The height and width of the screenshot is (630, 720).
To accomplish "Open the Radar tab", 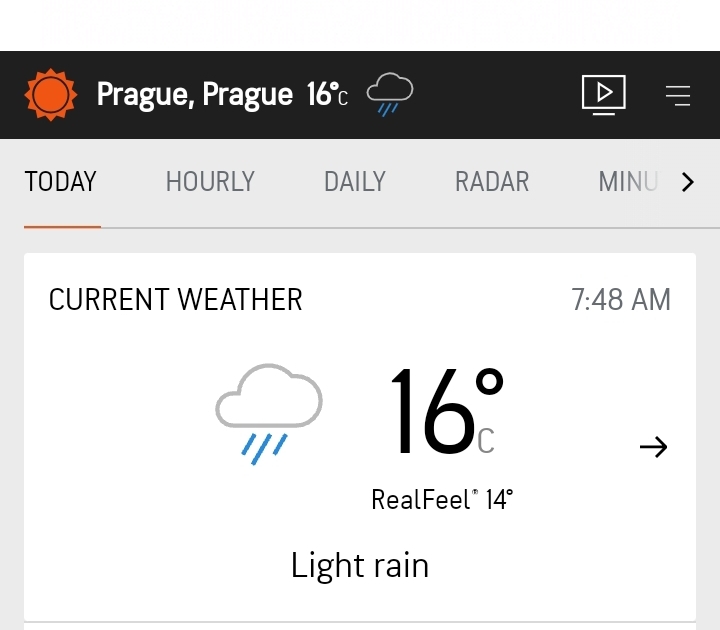I will (491, 182).
